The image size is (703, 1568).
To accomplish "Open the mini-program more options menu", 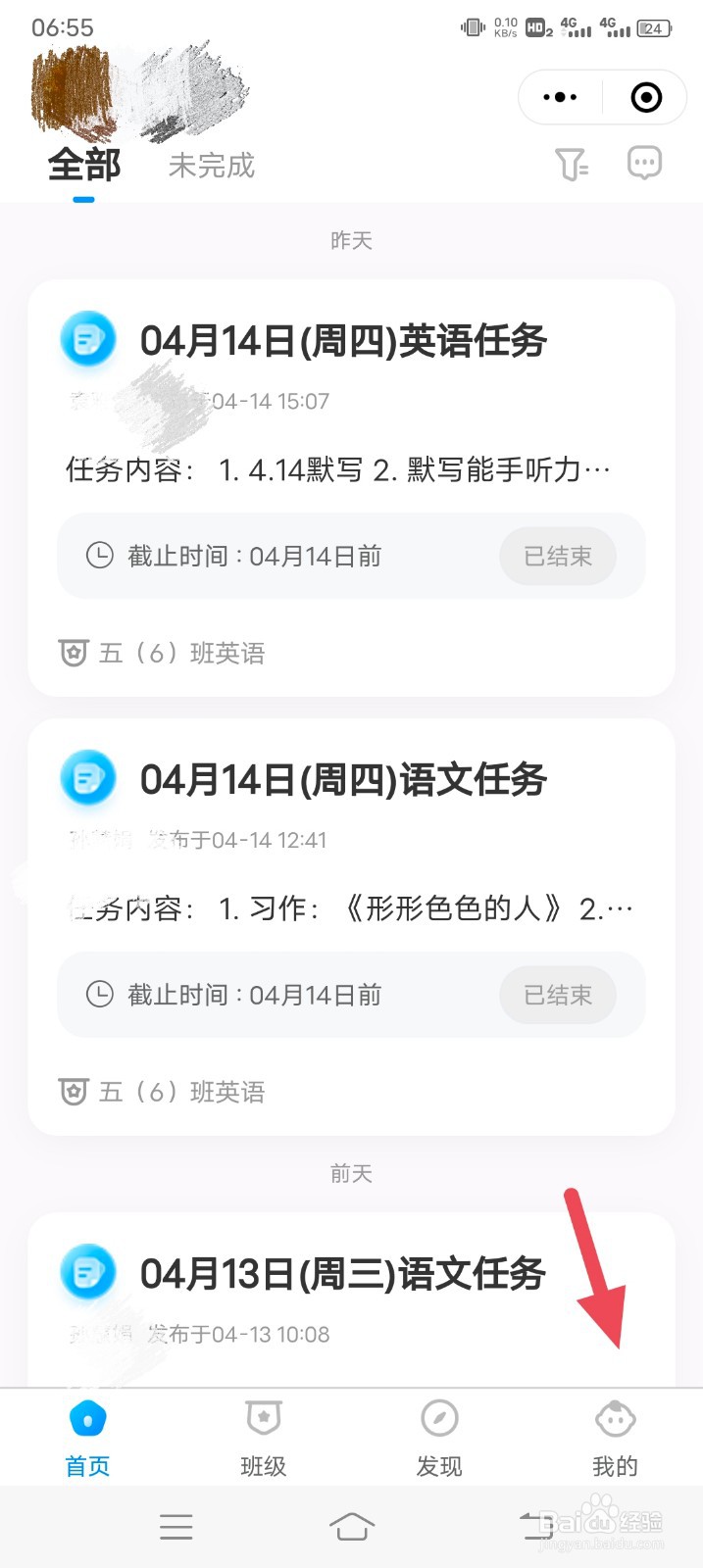I will point(560,97).
